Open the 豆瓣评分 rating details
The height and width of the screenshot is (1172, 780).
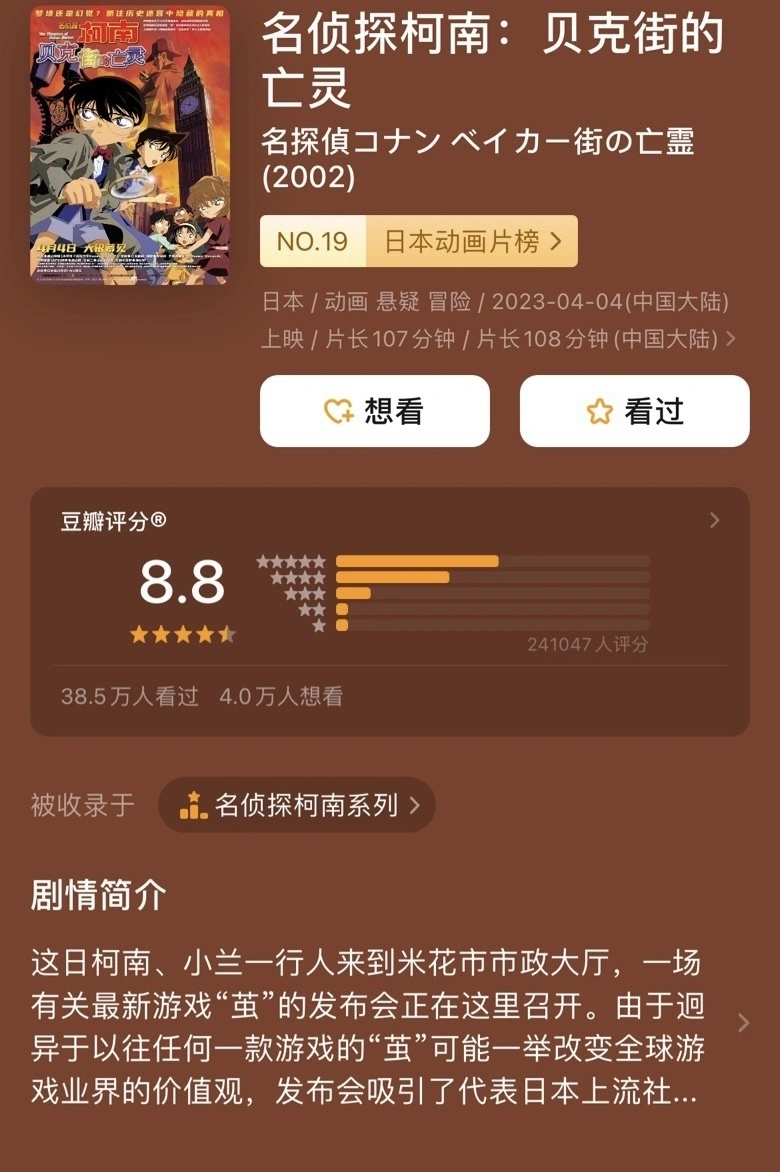coord(714,520)
